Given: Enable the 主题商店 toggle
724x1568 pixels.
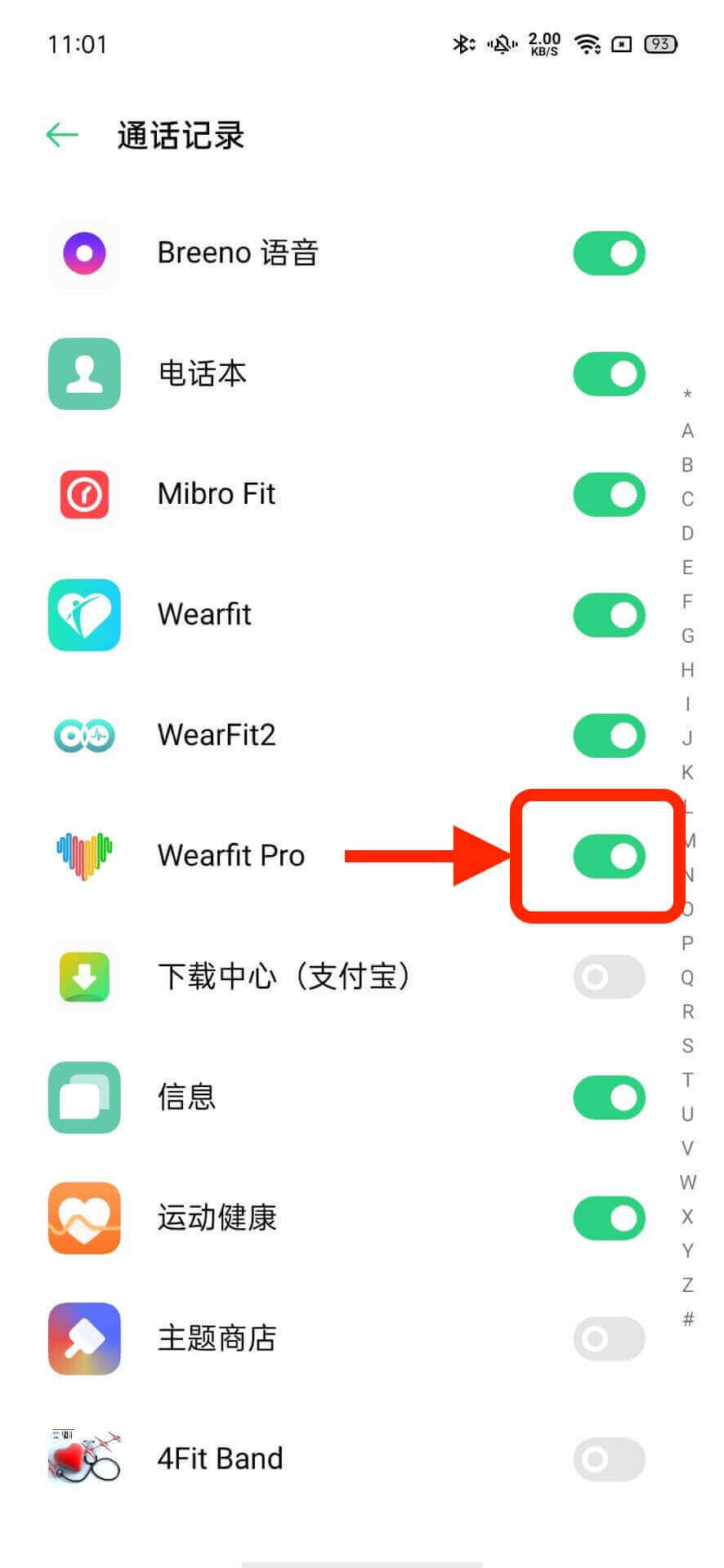Looking at the screenshot, I should (x=609, y=1339).
